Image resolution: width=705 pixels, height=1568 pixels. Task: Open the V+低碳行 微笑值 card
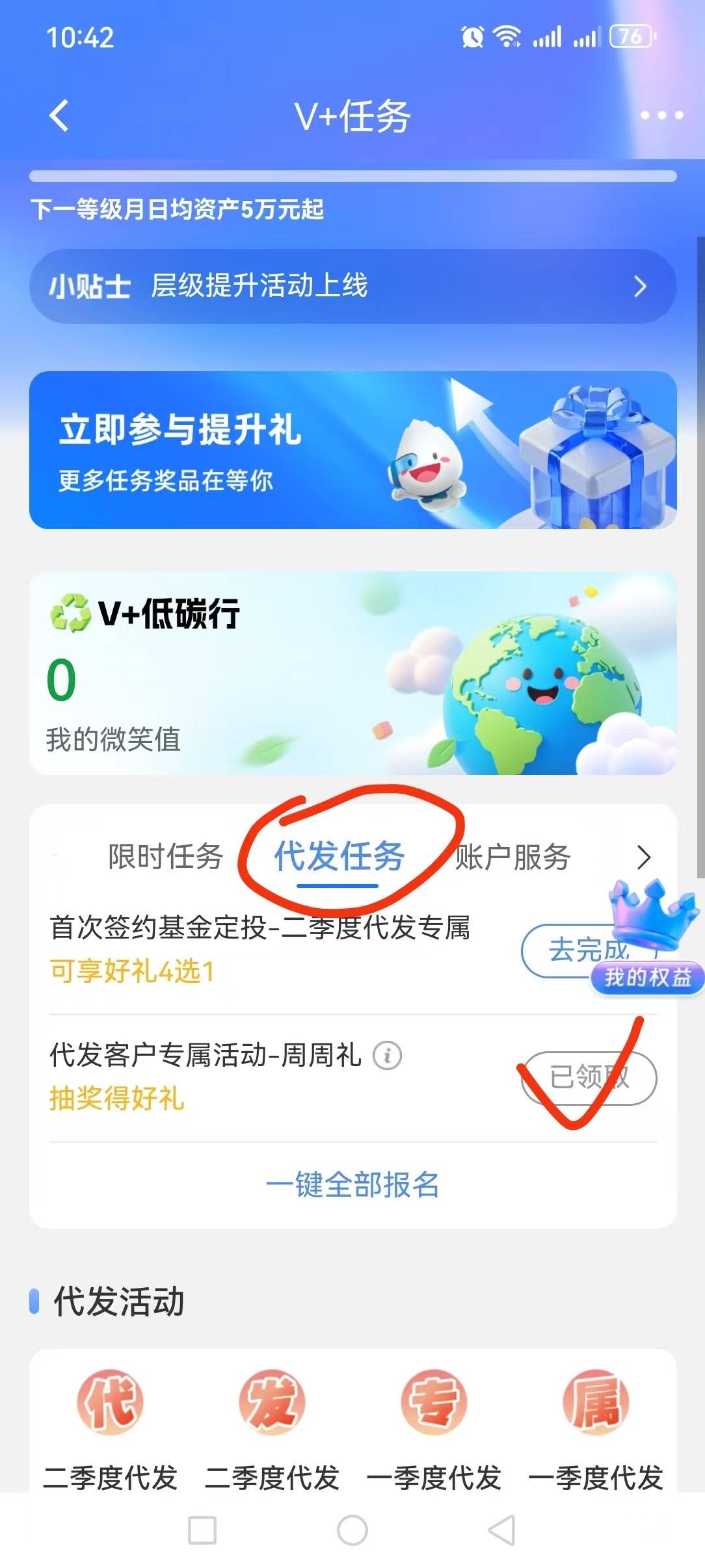tap(352, 673)
